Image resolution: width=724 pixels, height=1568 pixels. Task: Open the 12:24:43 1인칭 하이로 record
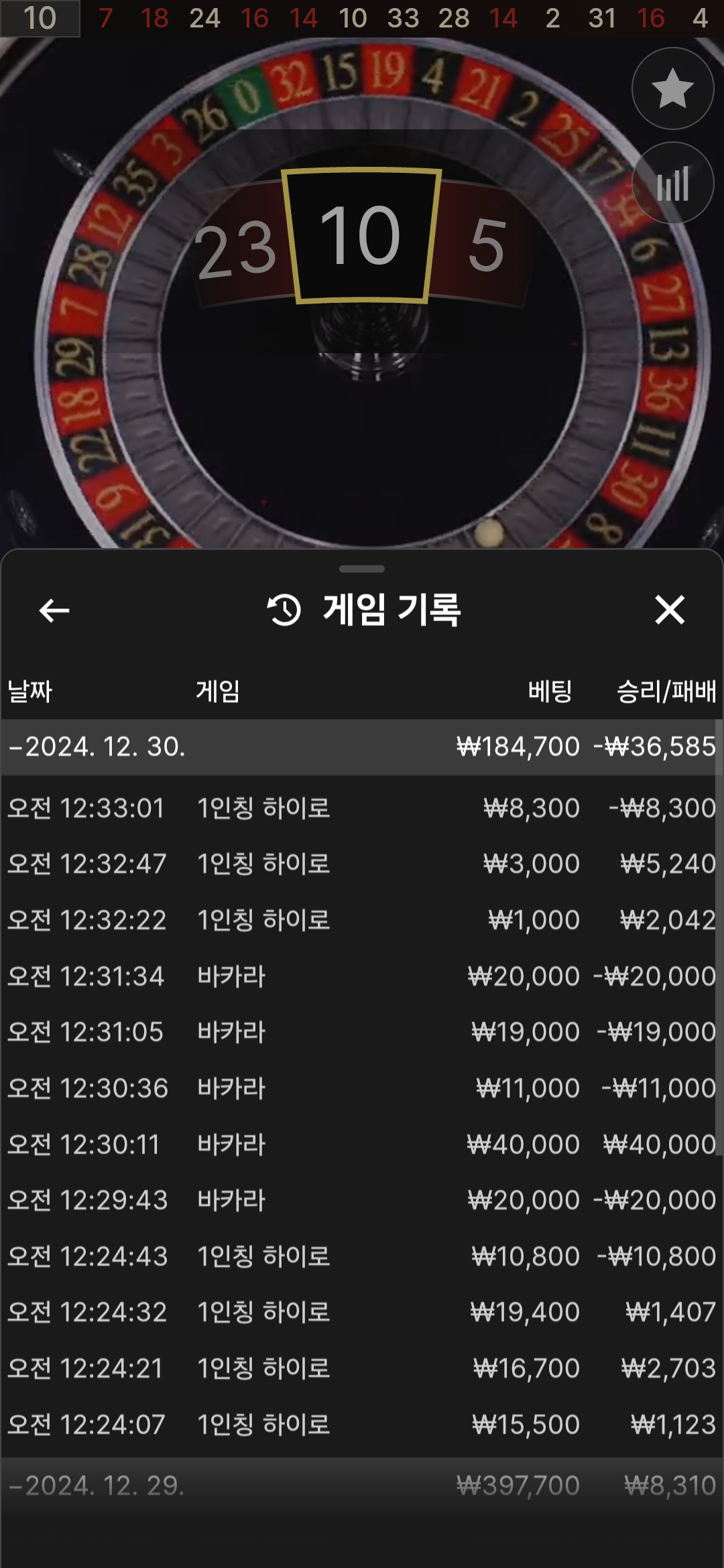(362, 1256)
